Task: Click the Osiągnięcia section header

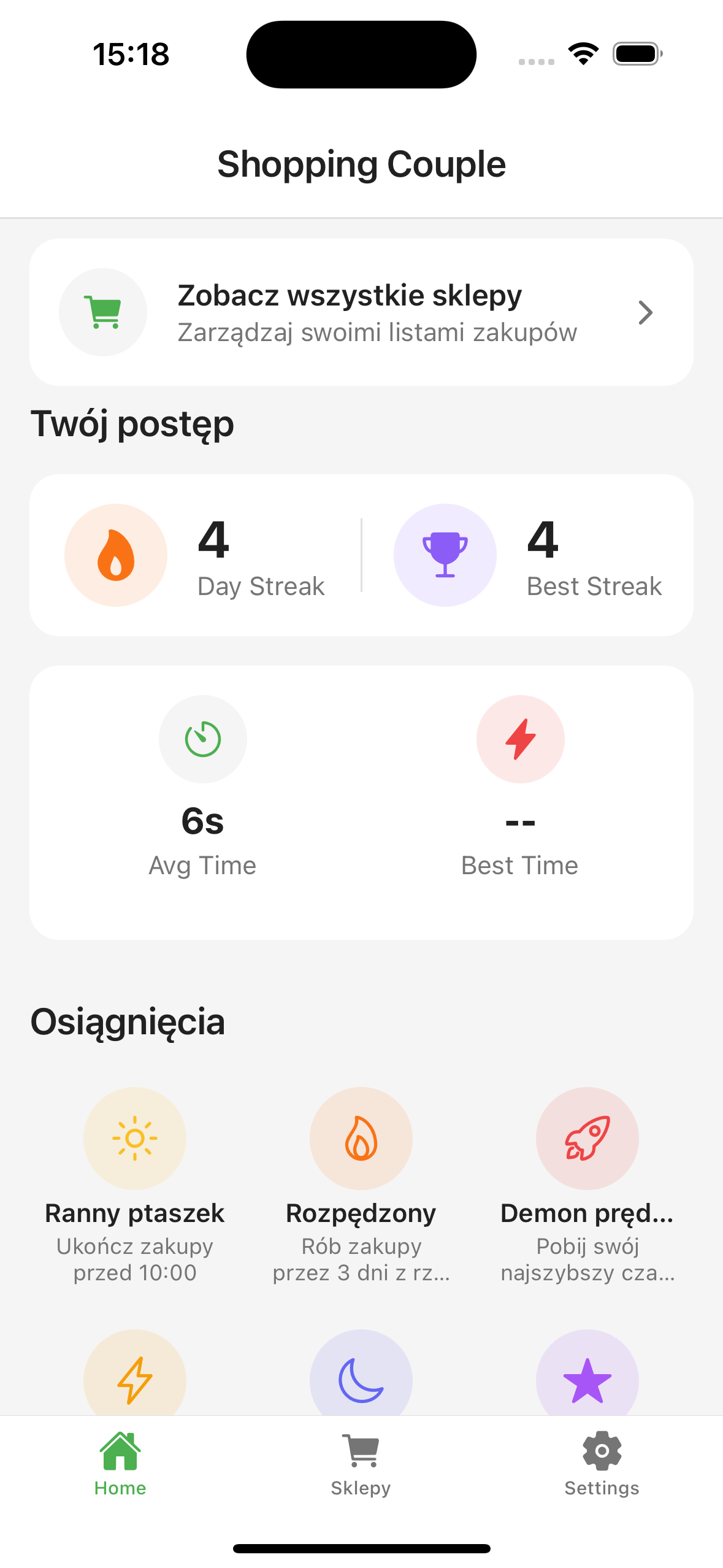Action: pos(128,1020)
